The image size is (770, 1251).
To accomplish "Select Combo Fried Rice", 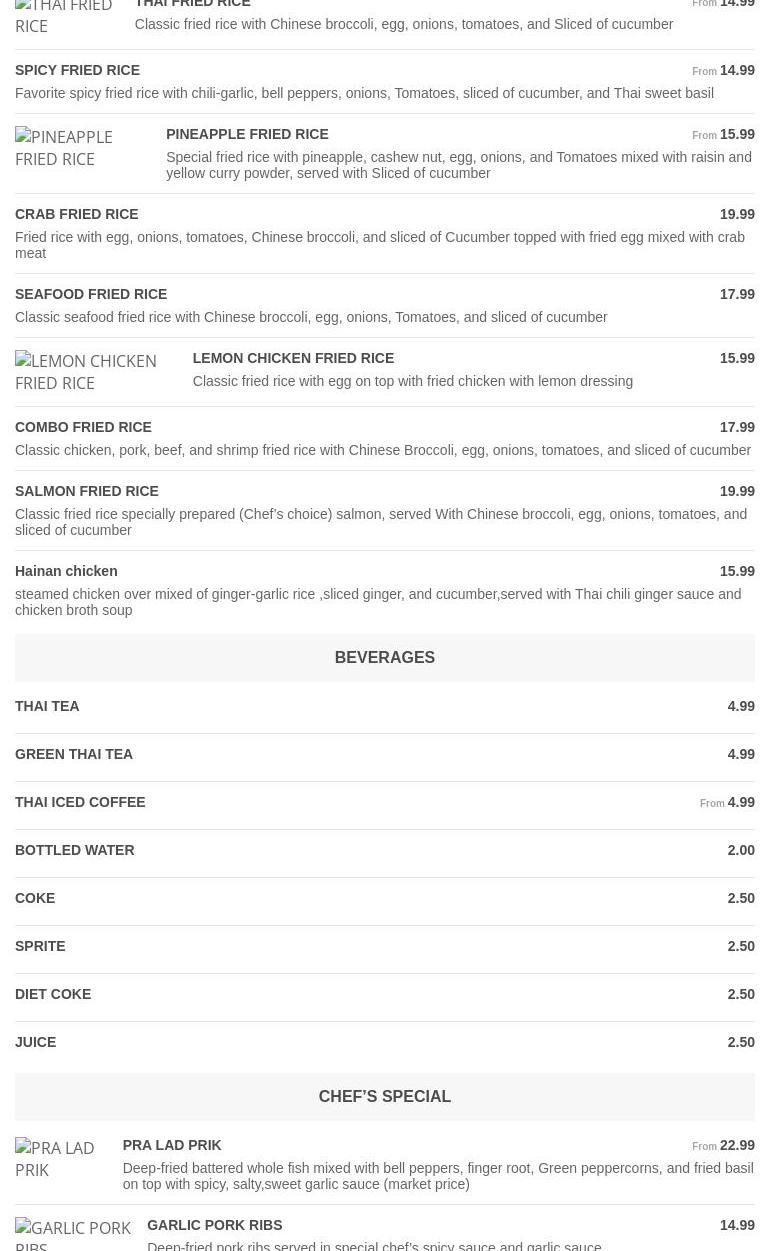I will click(83, 428).
